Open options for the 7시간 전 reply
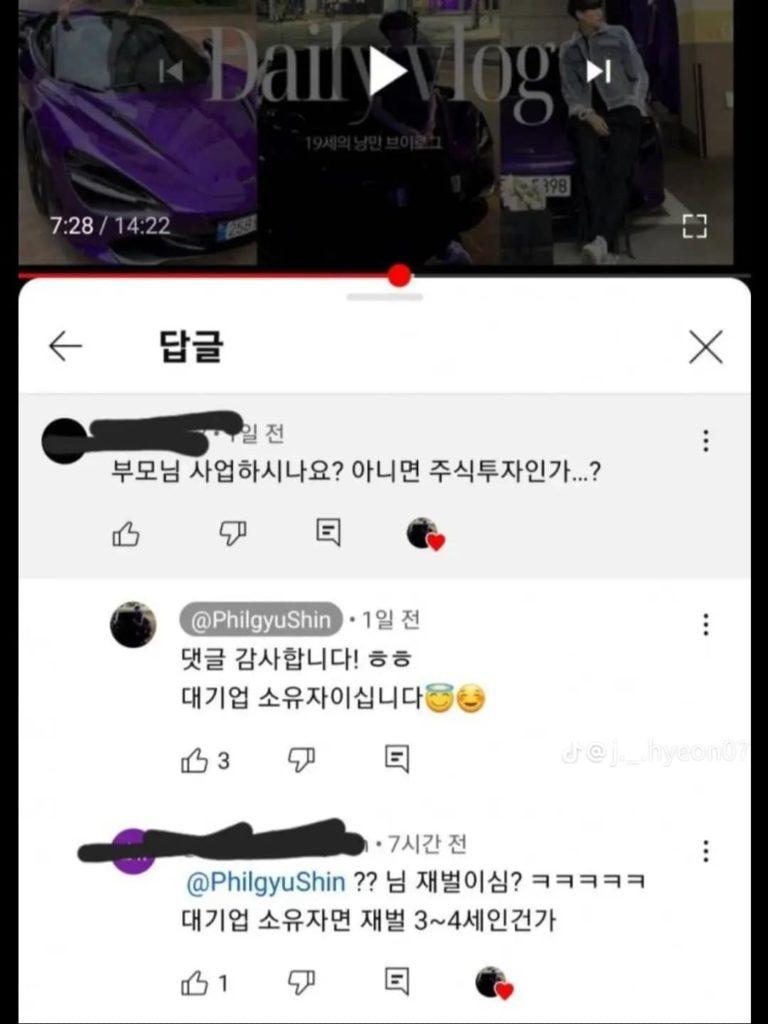Screen dimensions: 768x1024 706,851
